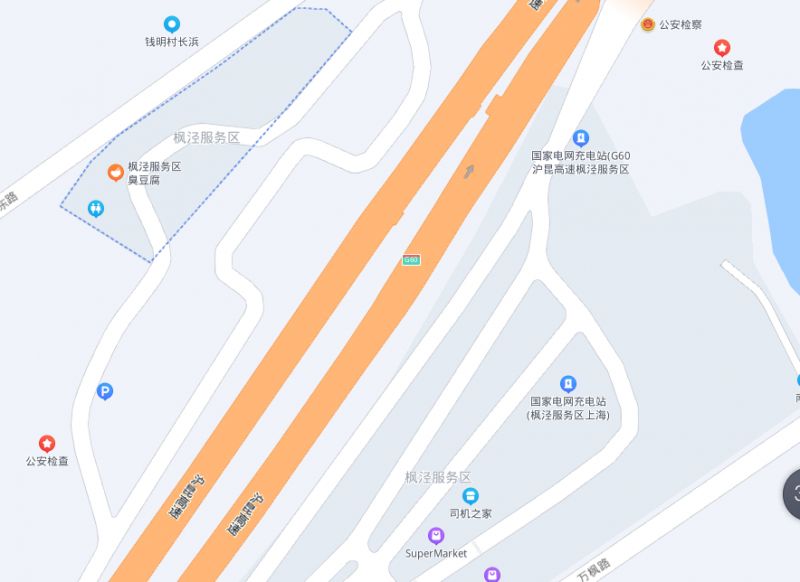The width and height of the screenshot is (800, 582).
Task: Select the 钱明村长浜 location marker
Action: pyautogui.click(x=172, y=24)
